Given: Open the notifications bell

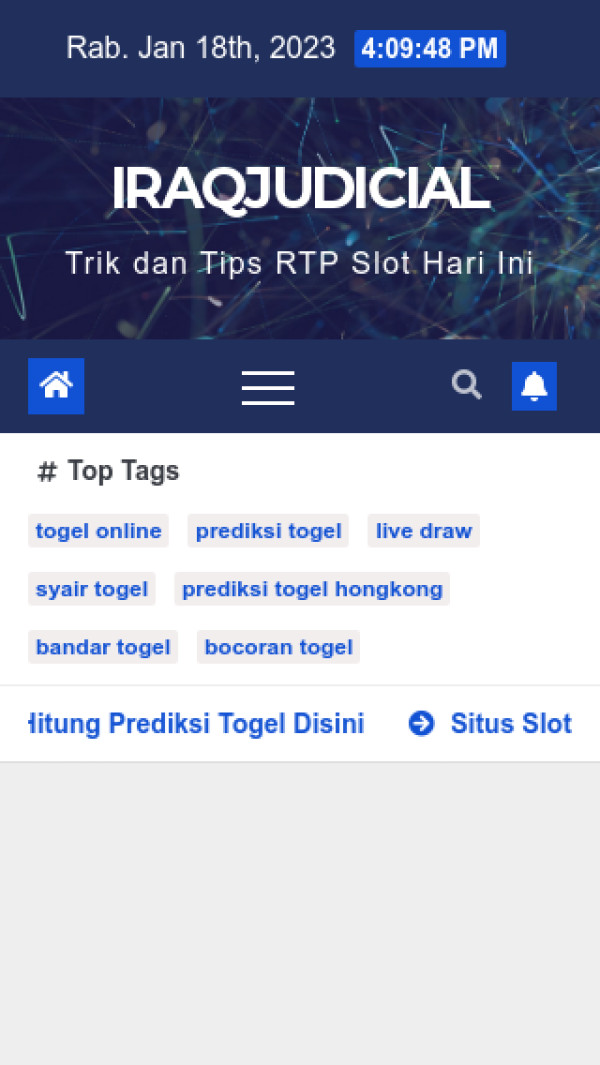Looking at the screenshot, I should point(534,385).
